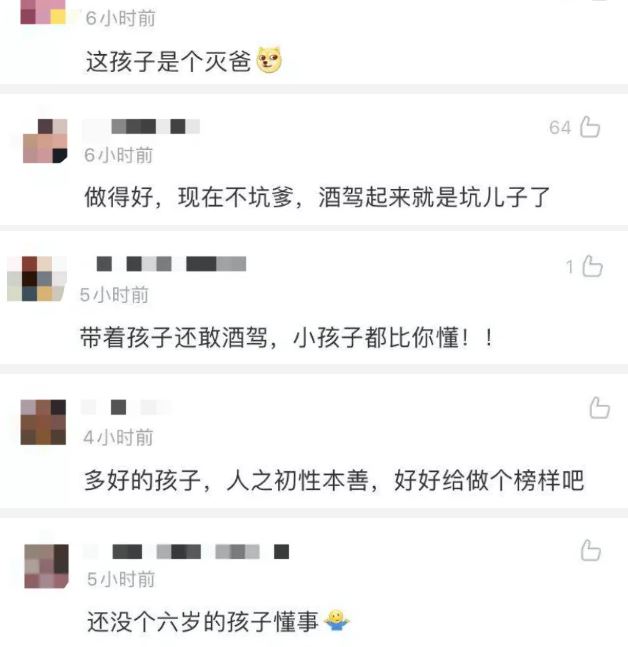The width and height of the screenshot is (628, 647).
Task: Like the comment '多好的孩子，人之初性本善'
Action: click(x=599, y=407)
